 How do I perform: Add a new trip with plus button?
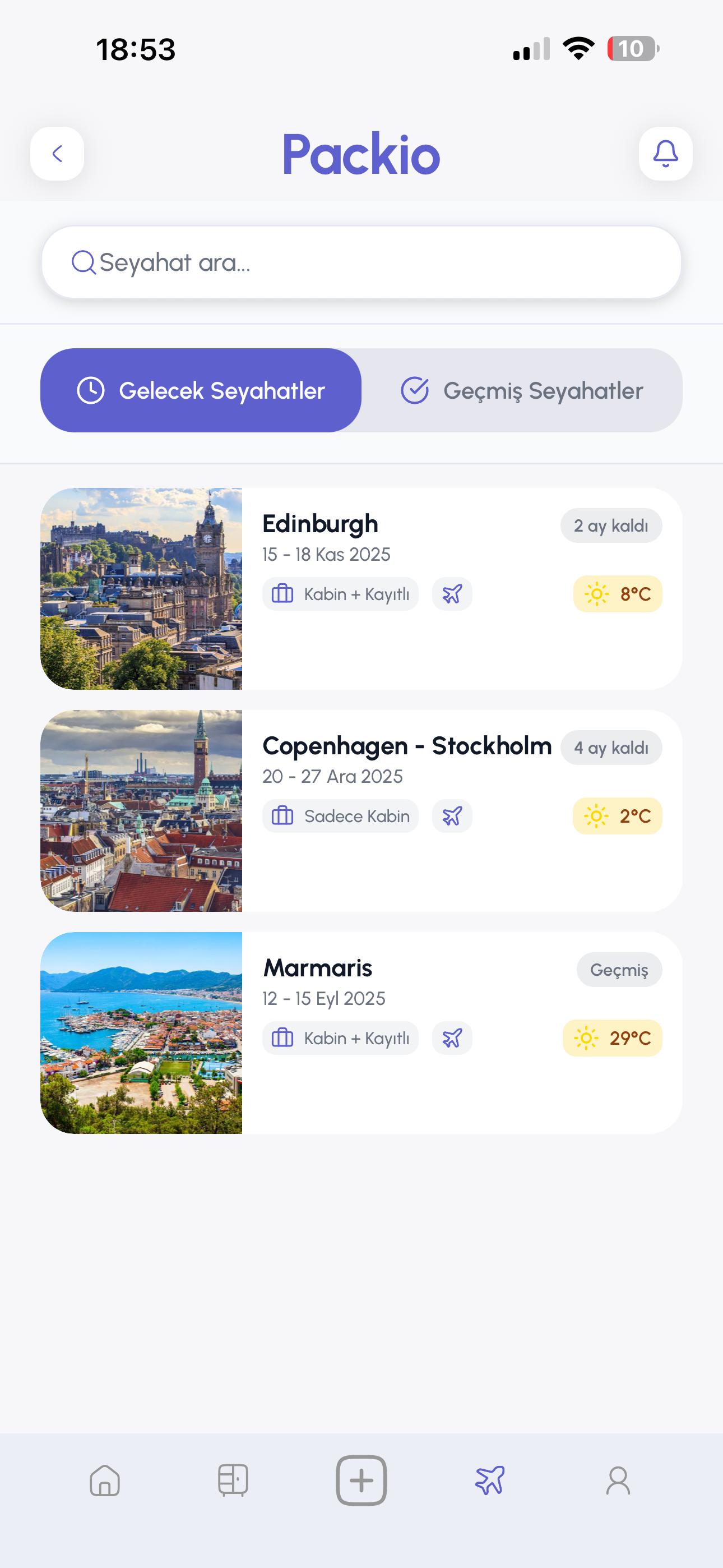coord(361,1480)
